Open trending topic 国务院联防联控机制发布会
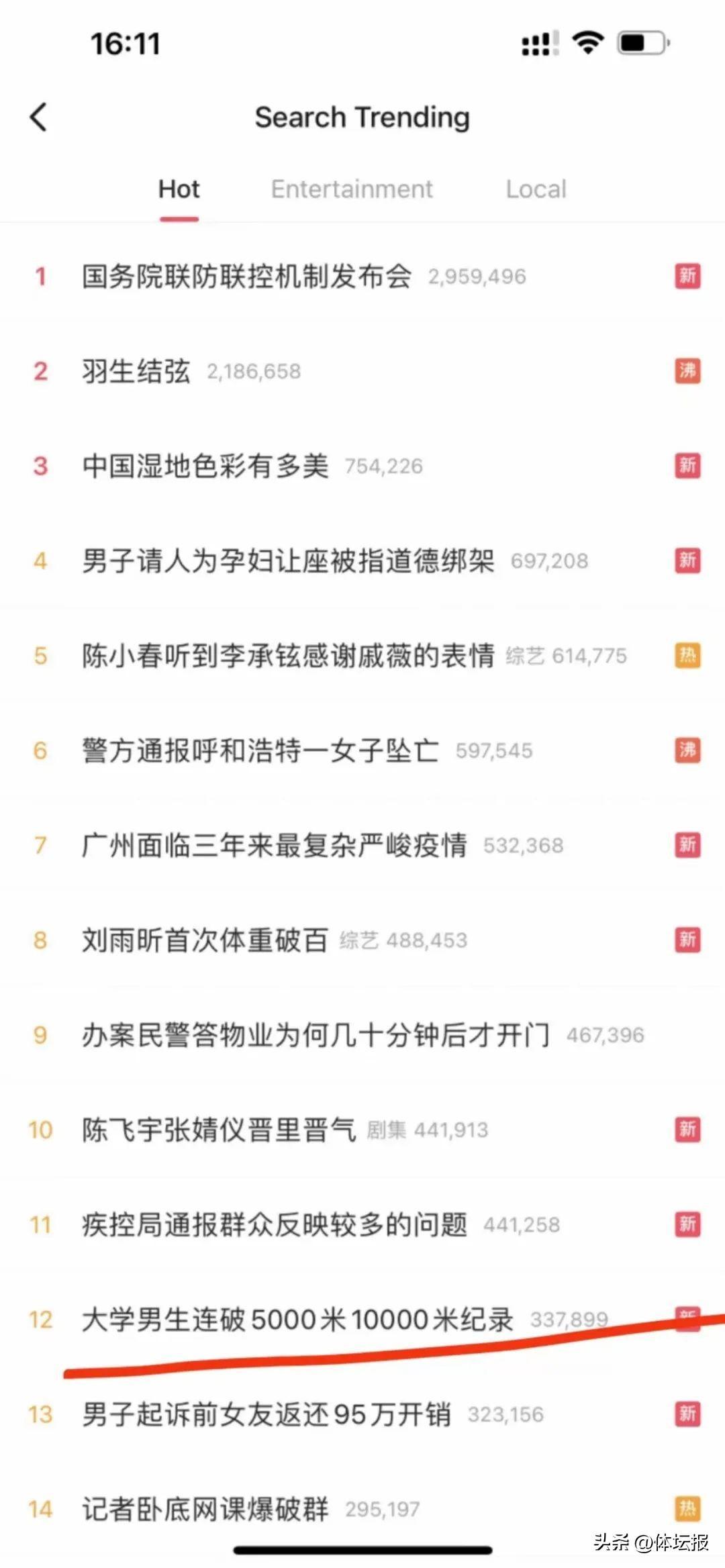725x1568 pixels. tap(247, 277)
